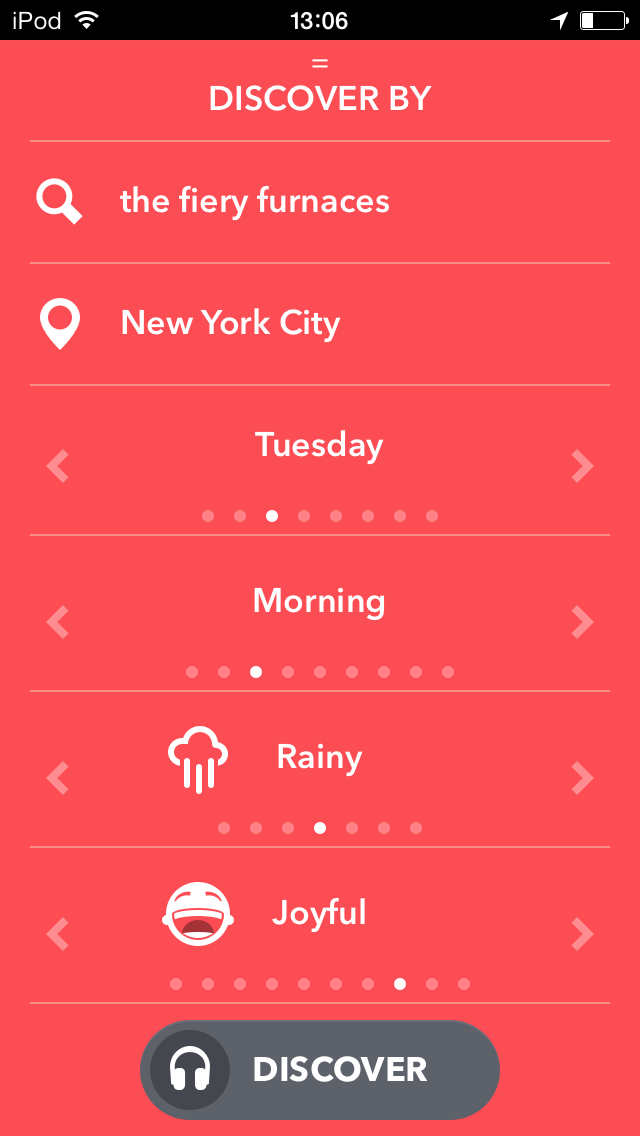Advance to the day after Tuesday
This screenshot has width=640, height=1136.
tap(582, 466)
